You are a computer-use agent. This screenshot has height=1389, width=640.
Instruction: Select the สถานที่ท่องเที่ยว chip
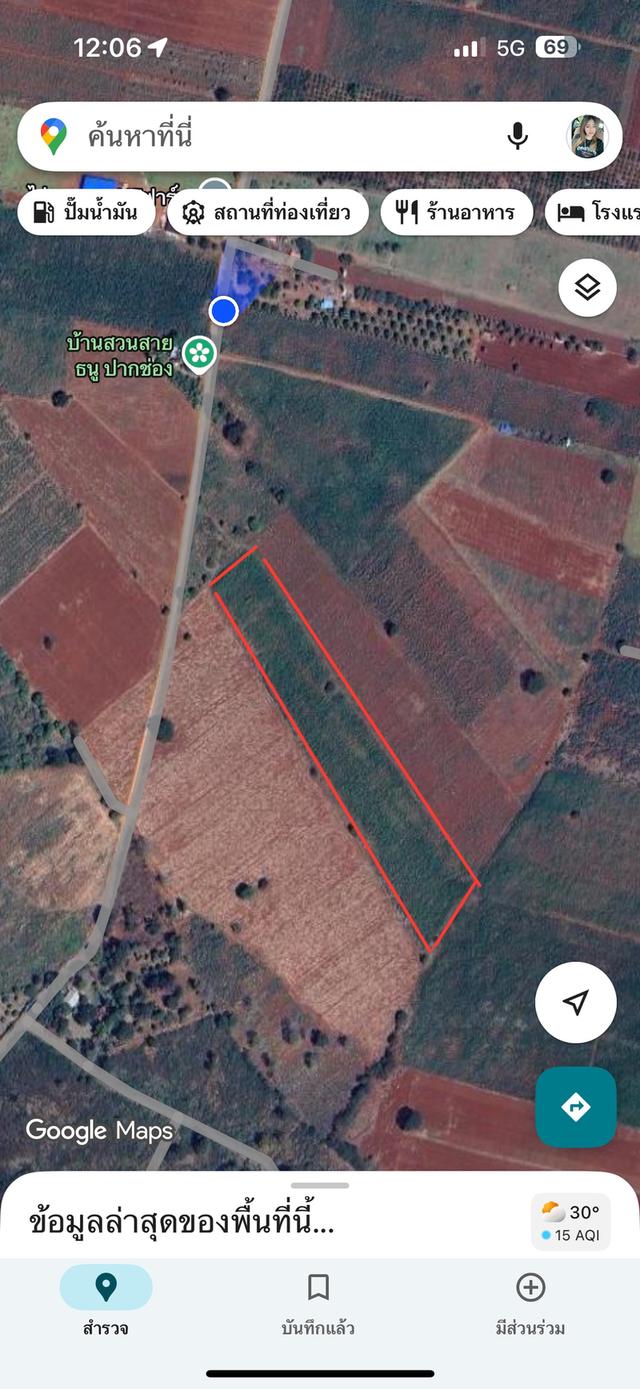pos(267,212)
